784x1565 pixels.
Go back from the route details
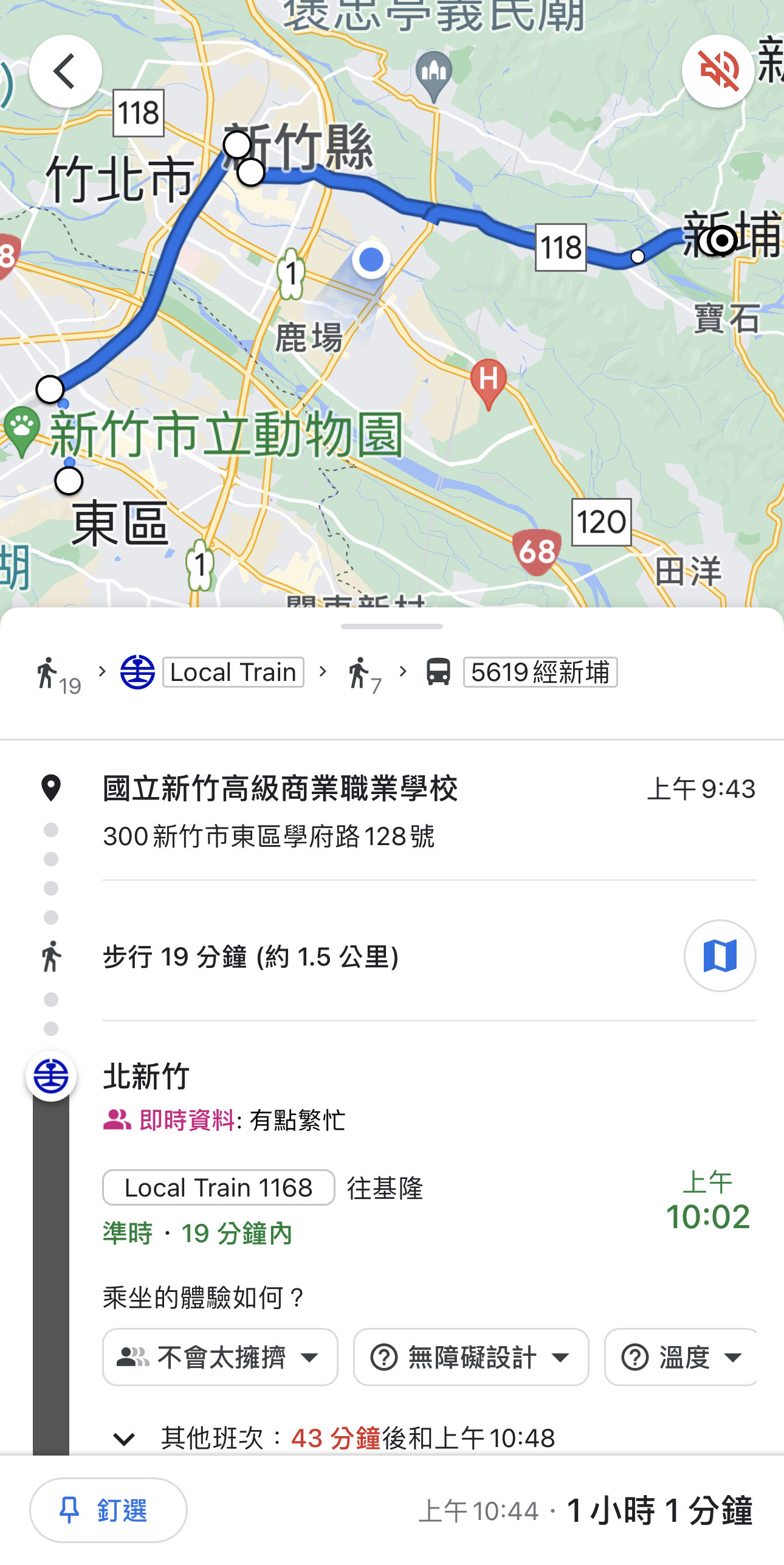click(x=66, y=71)
